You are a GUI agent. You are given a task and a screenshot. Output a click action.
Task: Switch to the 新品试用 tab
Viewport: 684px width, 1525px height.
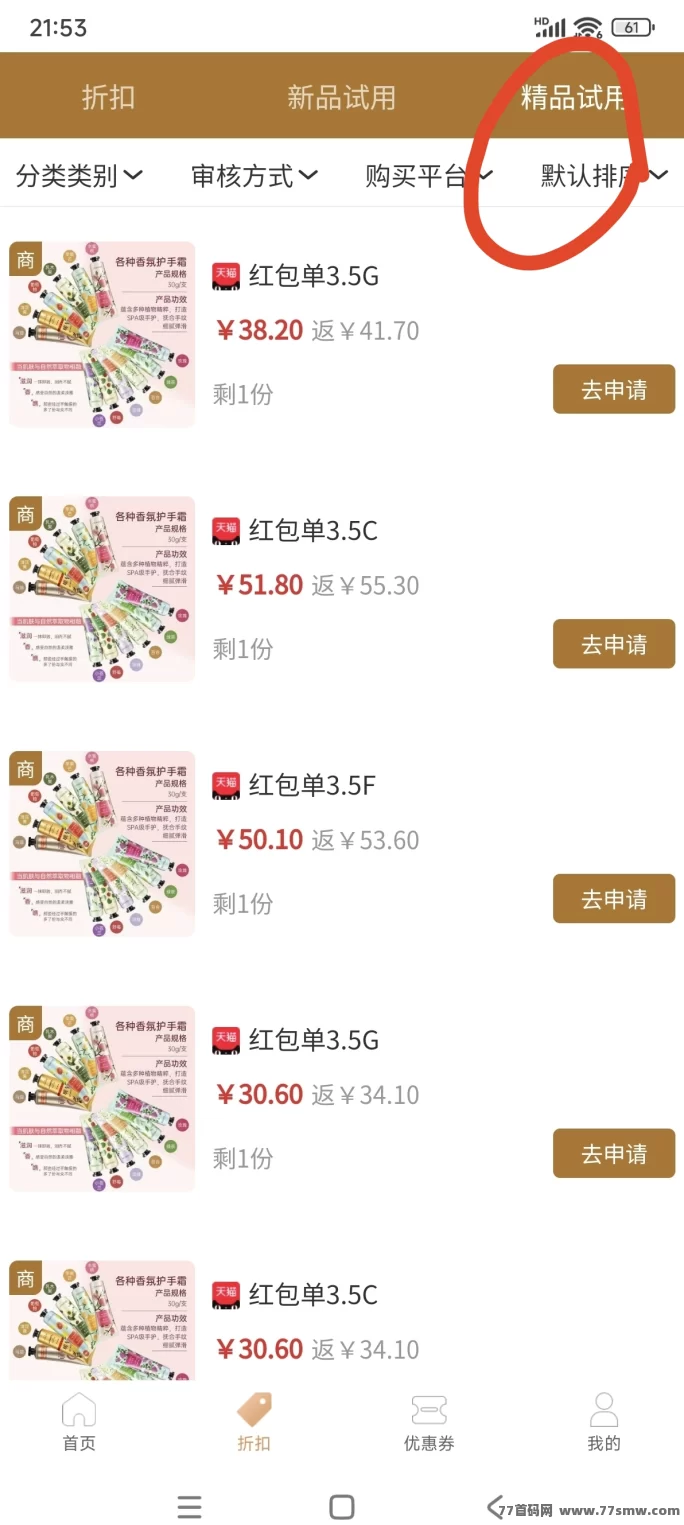341,97
